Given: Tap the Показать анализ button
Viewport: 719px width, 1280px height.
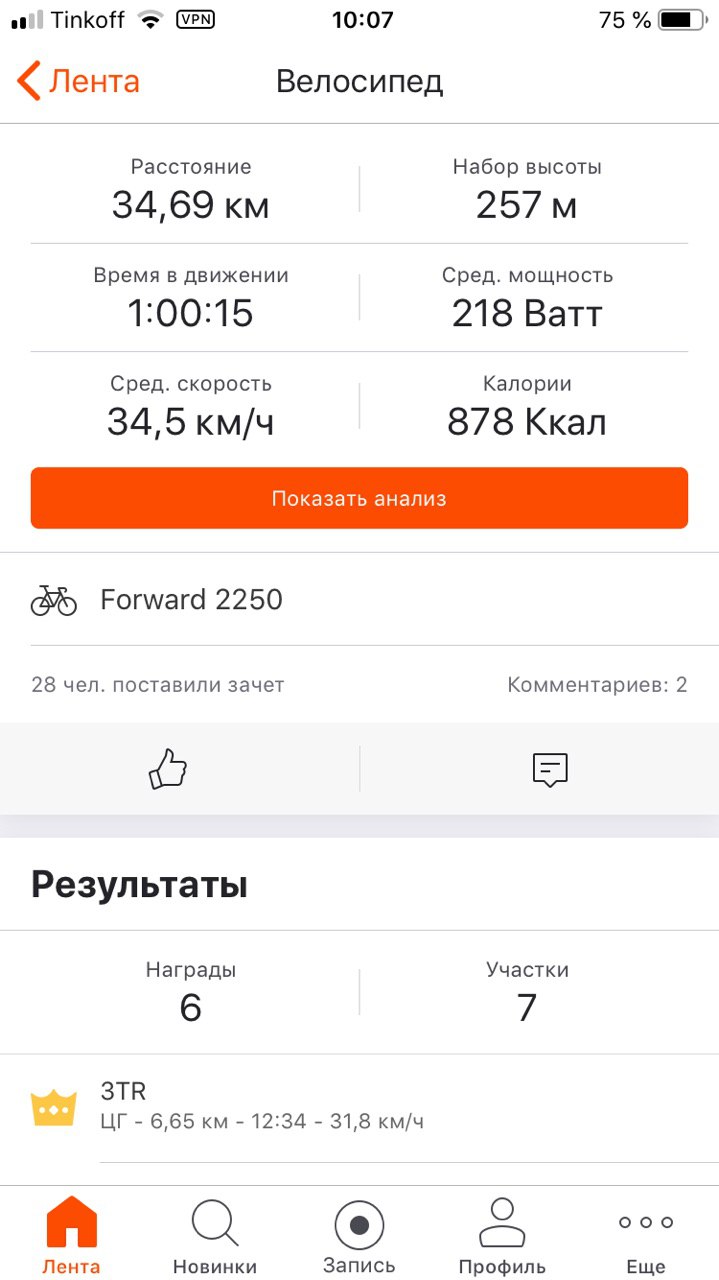Looking at the screenshot, I should (359, 498).
